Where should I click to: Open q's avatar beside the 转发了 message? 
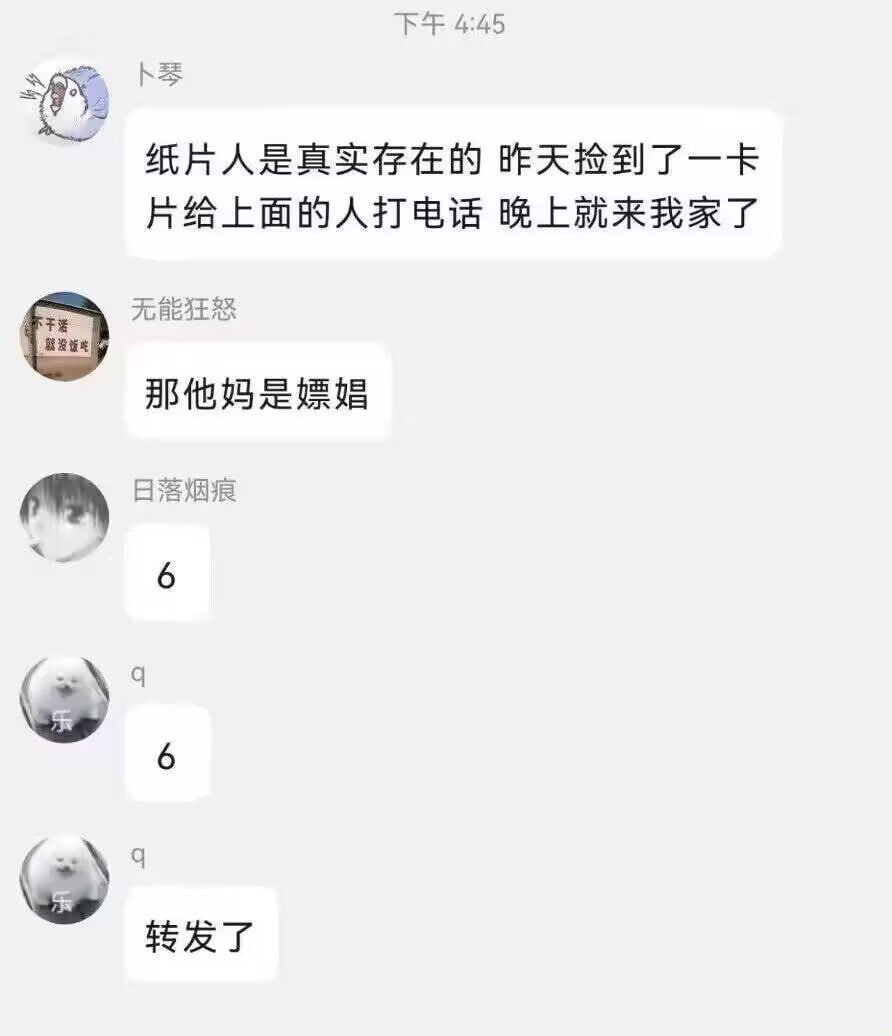[x=64, y=879]
